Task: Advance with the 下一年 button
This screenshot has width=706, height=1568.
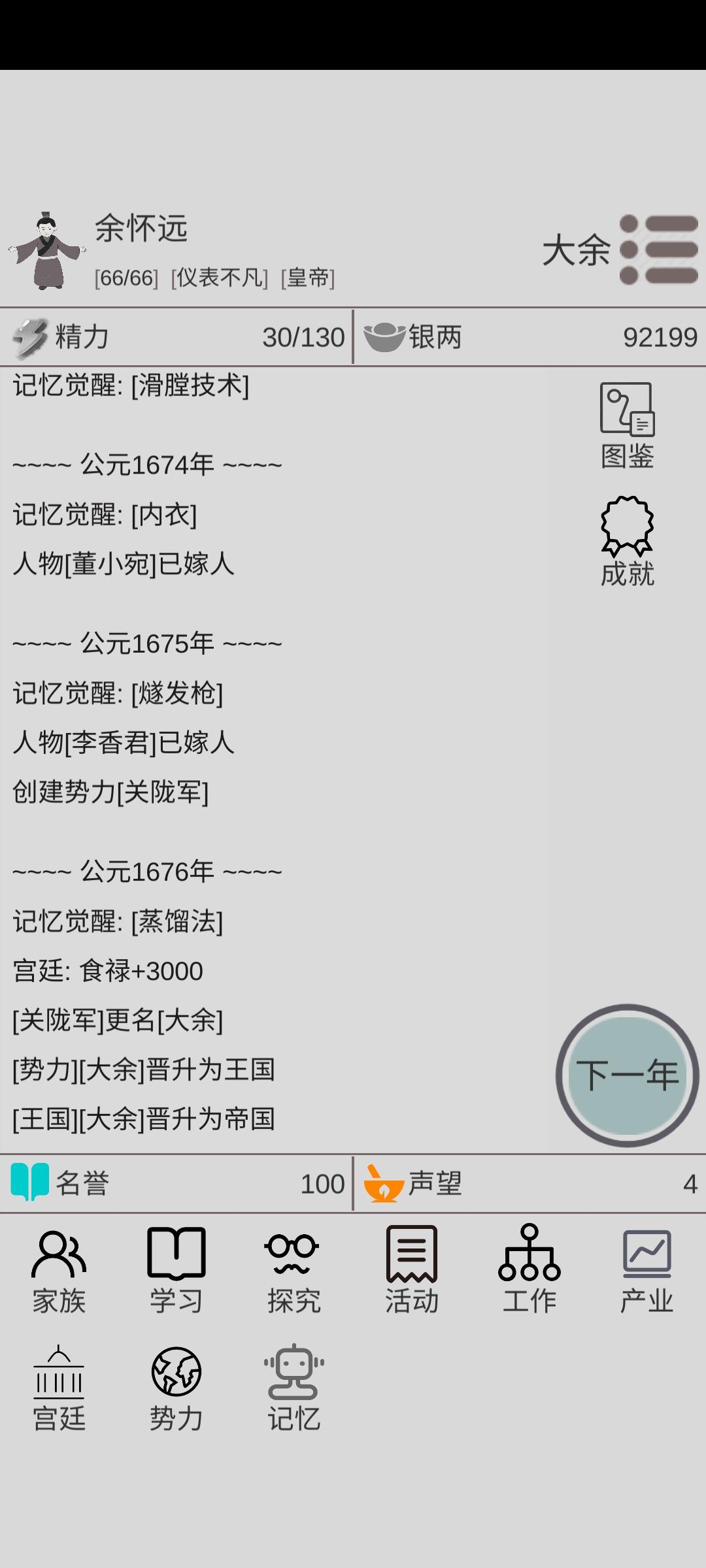Action: pos(628,1075)
